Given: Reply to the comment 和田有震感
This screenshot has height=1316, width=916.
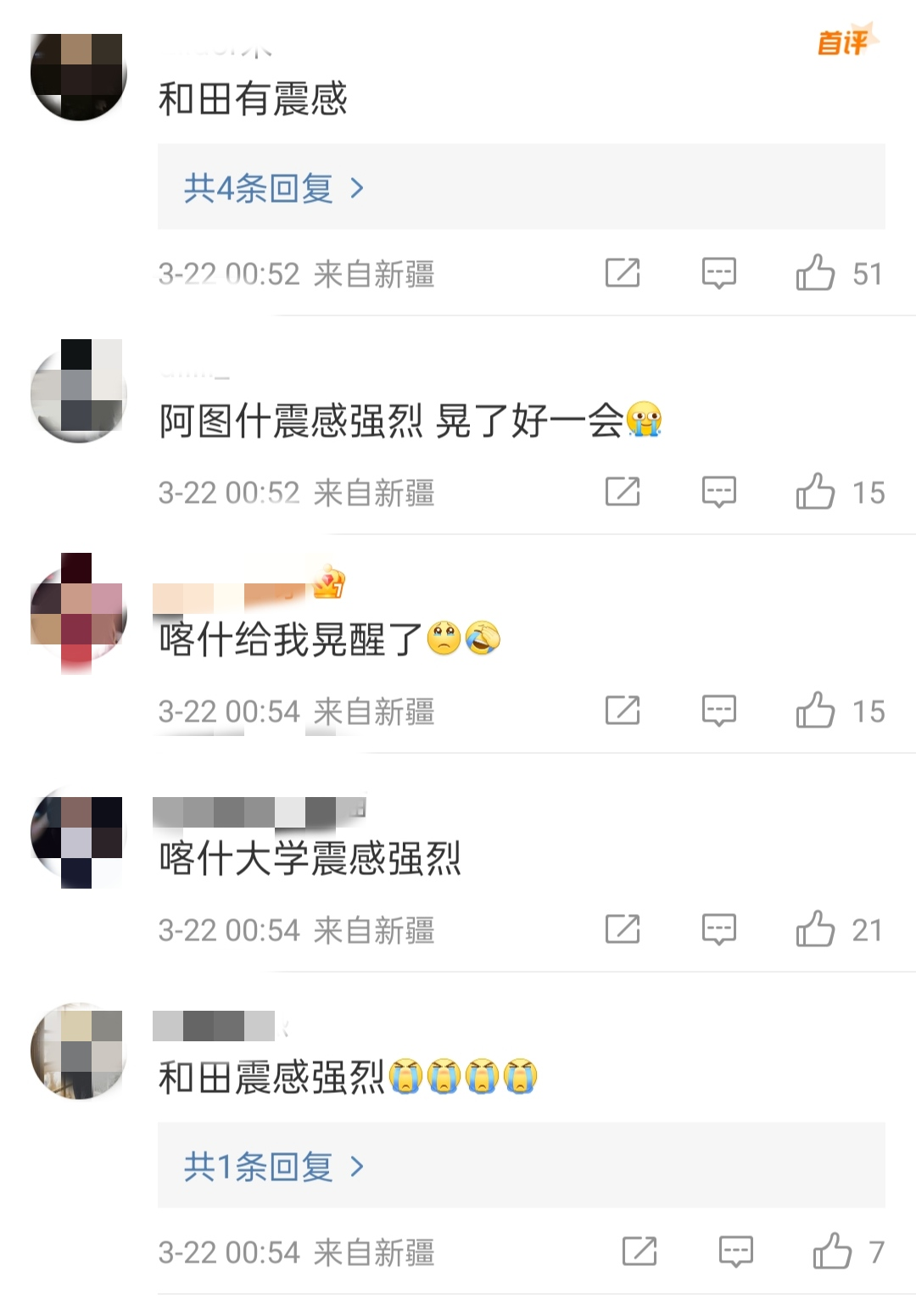Looking at the screenshot, I should click(x=718, y=273).
